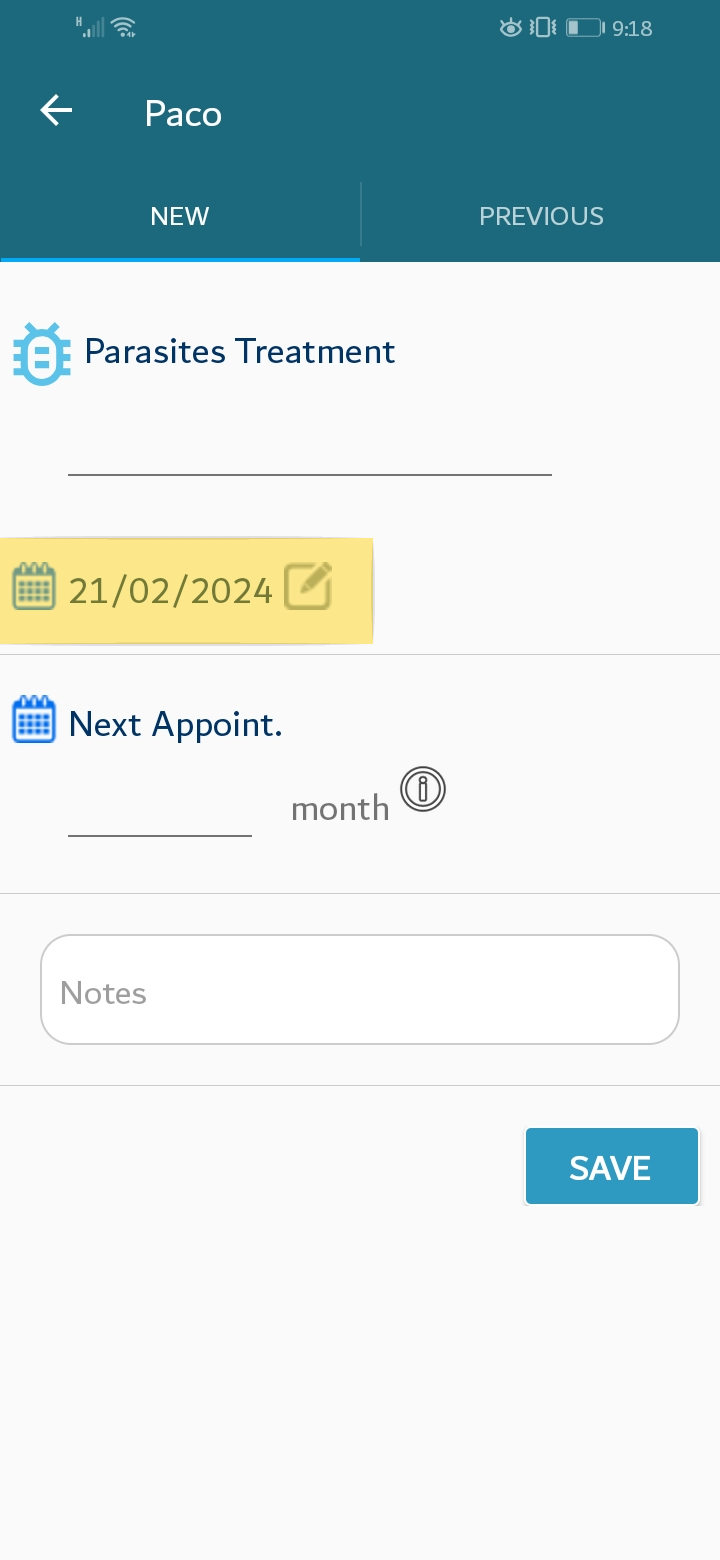Open the info icon beside month
This screenshot has width=720, height=1560.
click(x=423, y=790)
